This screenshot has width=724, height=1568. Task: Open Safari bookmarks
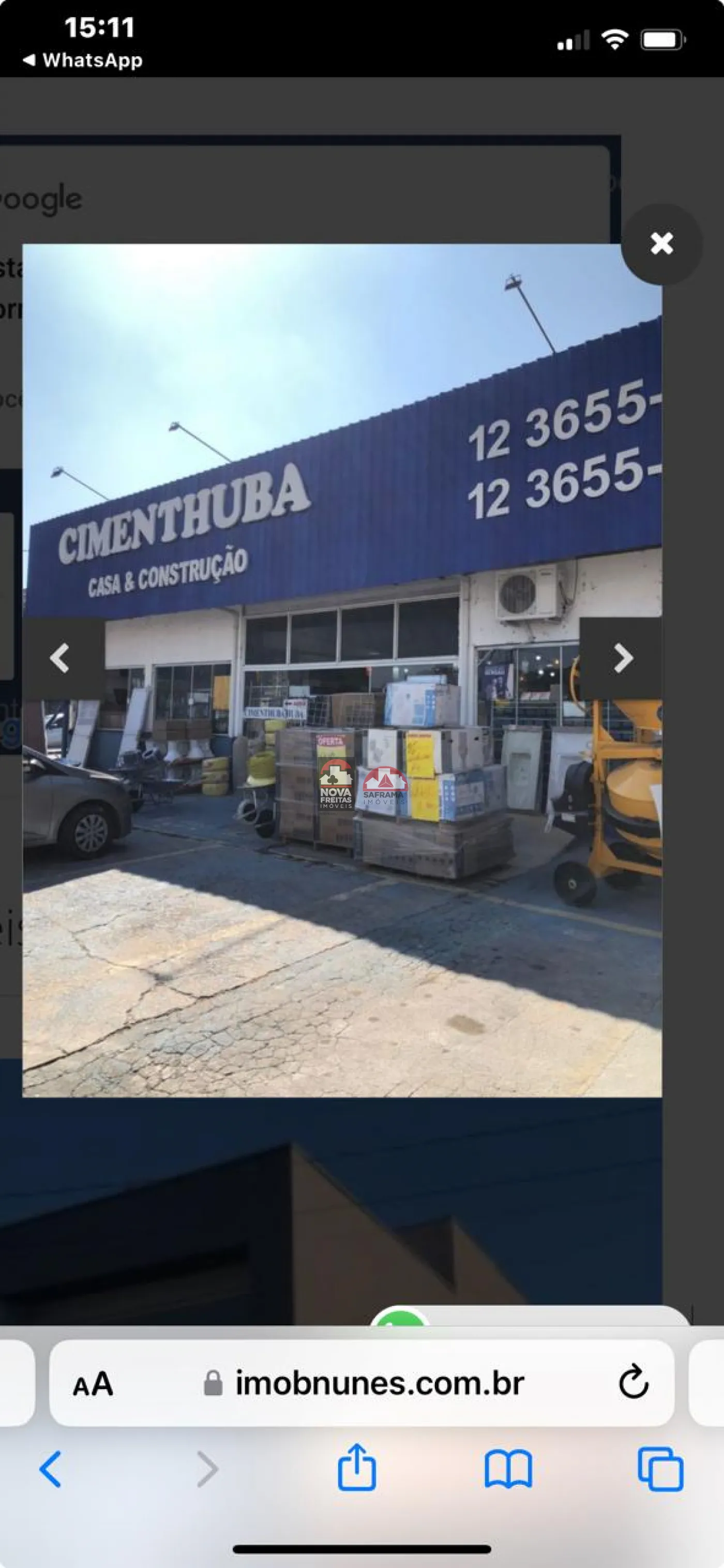click(508, 1469)
